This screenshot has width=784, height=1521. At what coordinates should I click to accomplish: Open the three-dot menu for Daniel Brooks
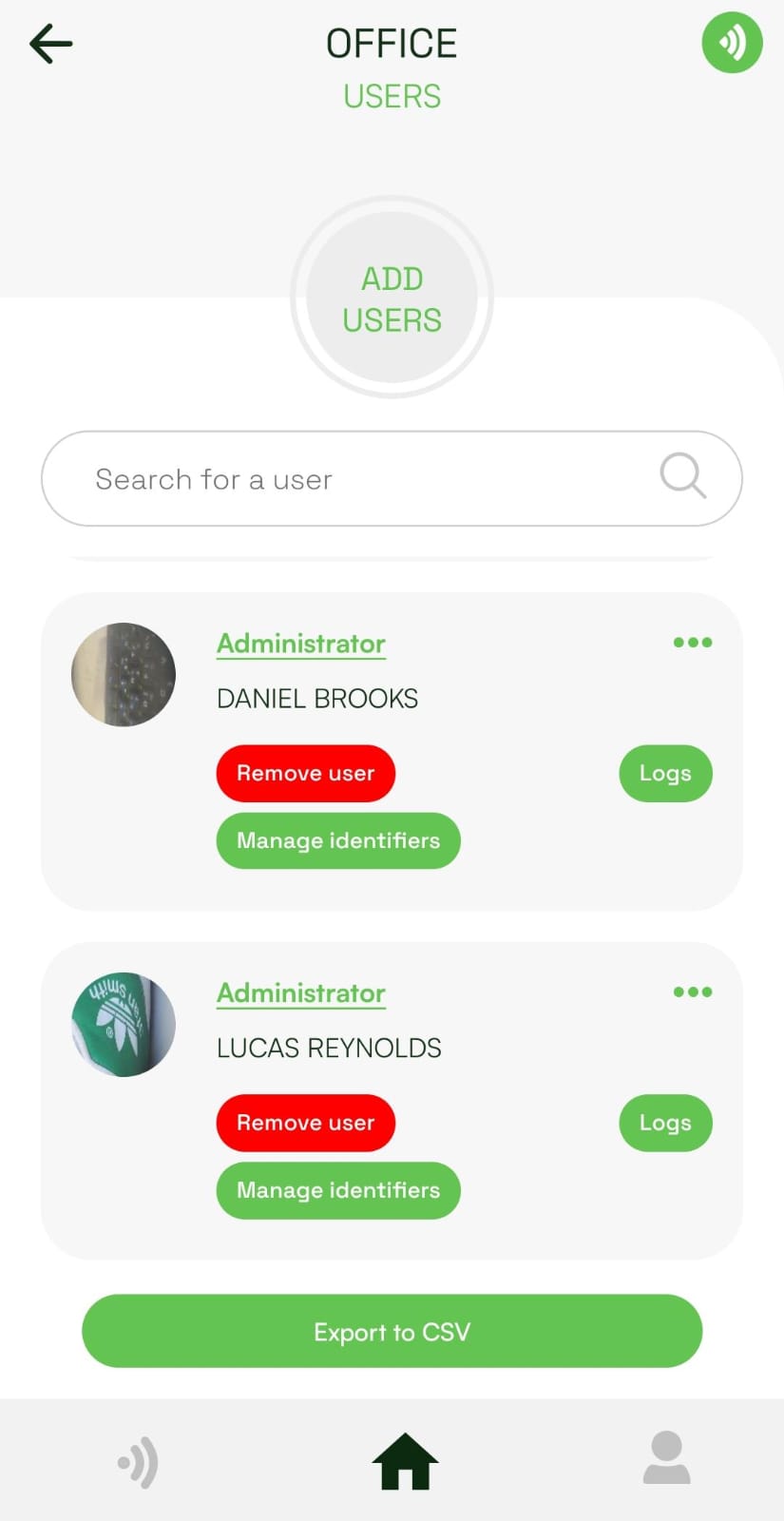pos(692,643)
